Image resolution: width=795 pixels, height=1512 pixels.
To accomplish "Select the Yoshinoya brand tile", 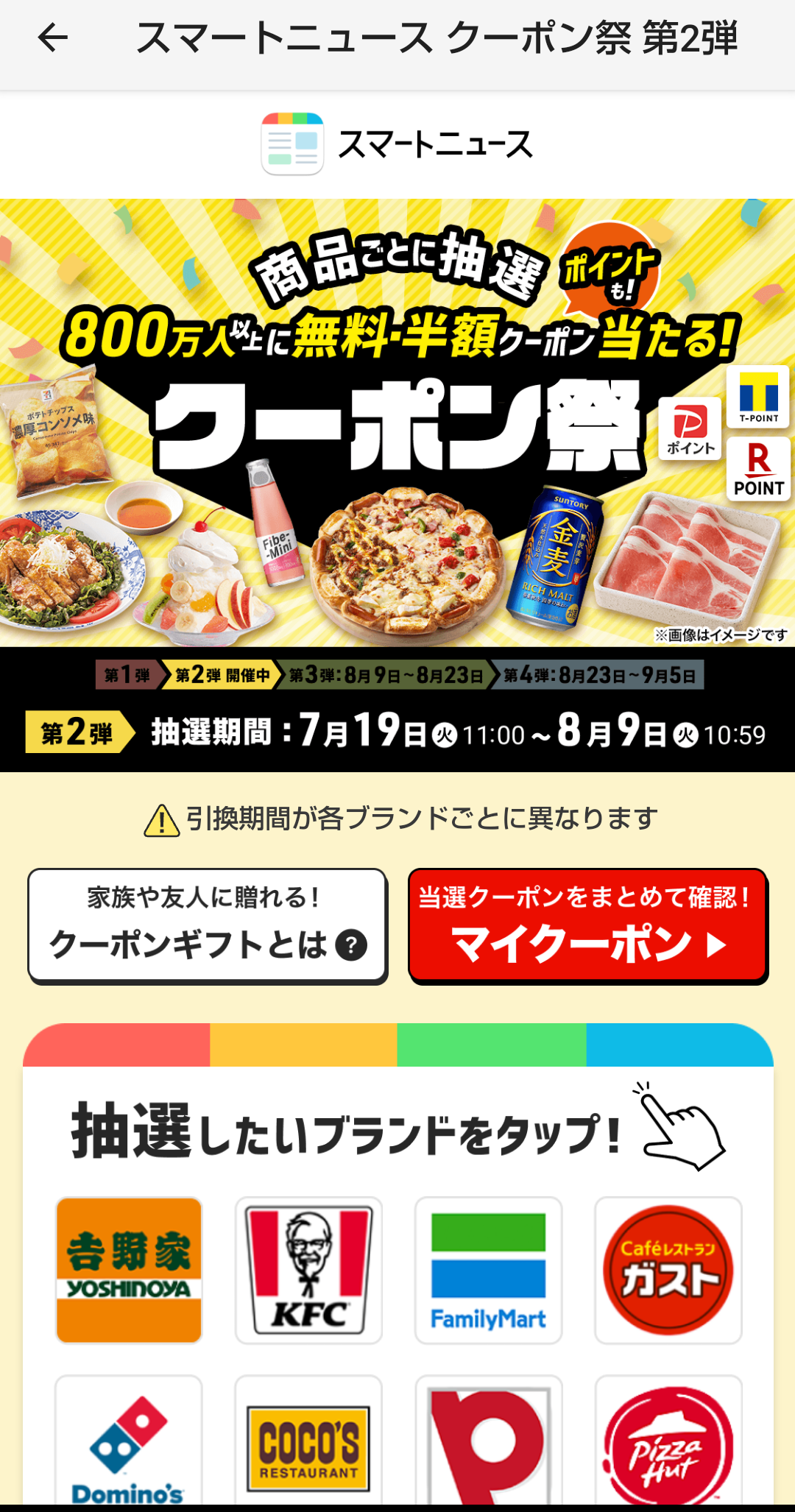I will [129, 1270].
